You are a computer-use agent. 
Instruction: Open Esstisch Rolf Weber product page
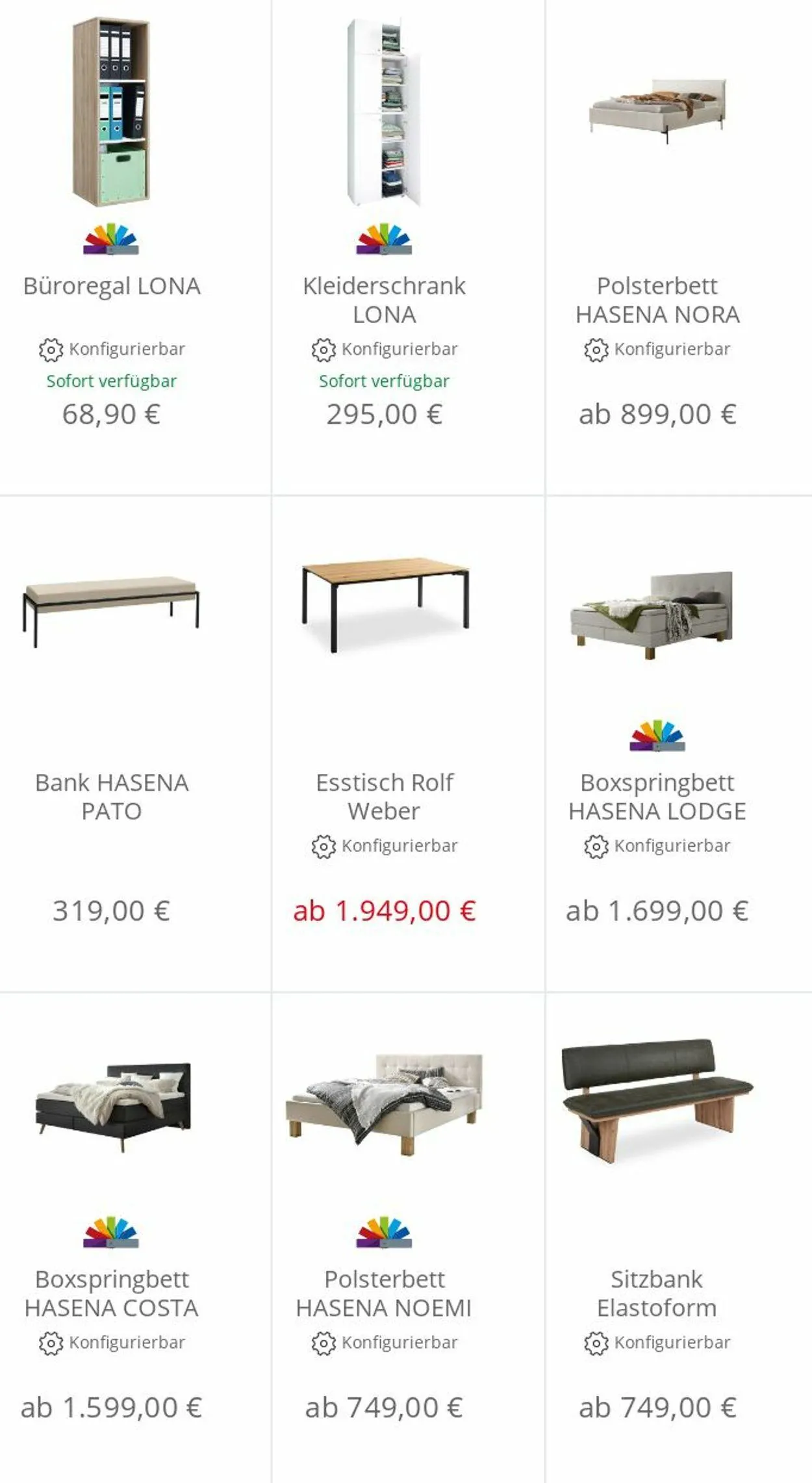(x=384, y=797)
